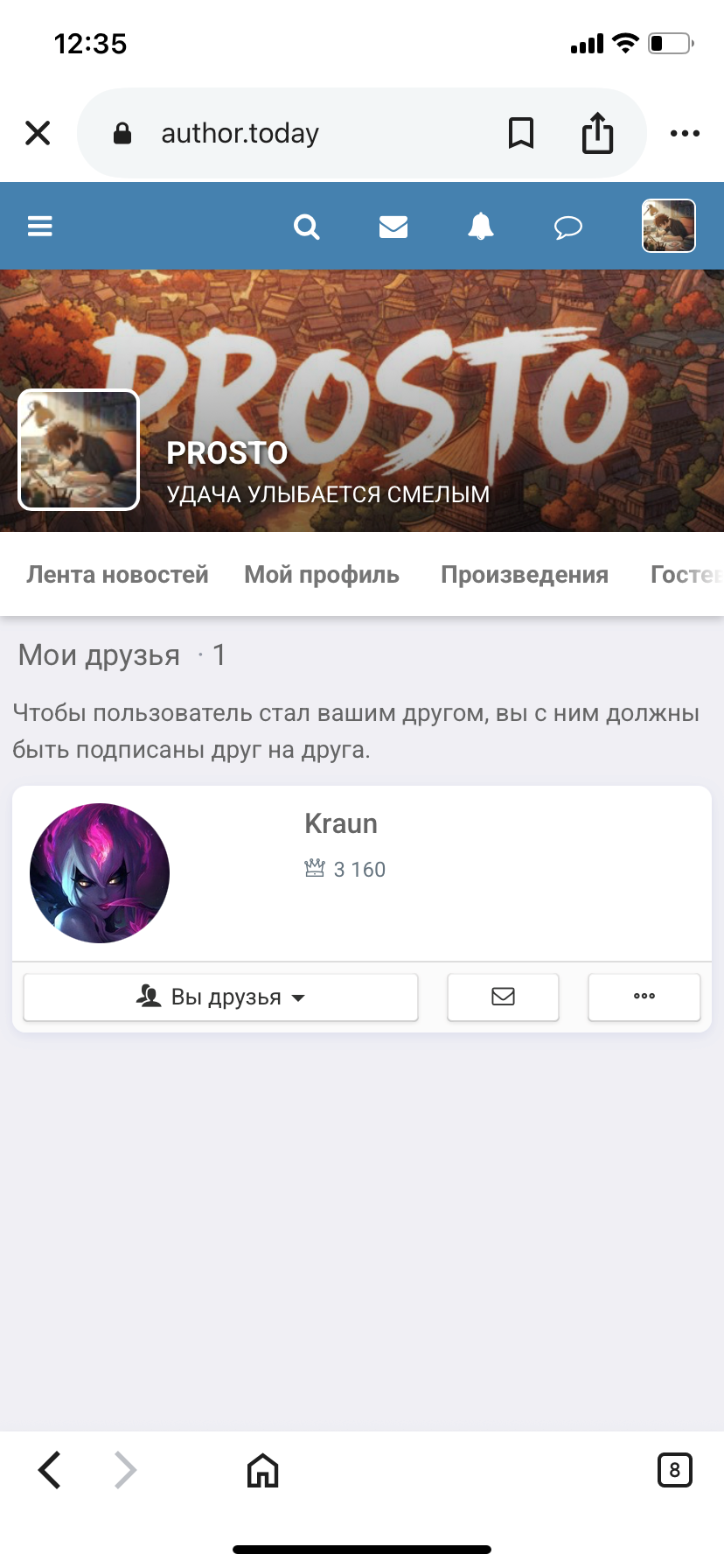
Task: Open Kraun's profile by name
Action: pyautogui.click(x=341, y=823)
